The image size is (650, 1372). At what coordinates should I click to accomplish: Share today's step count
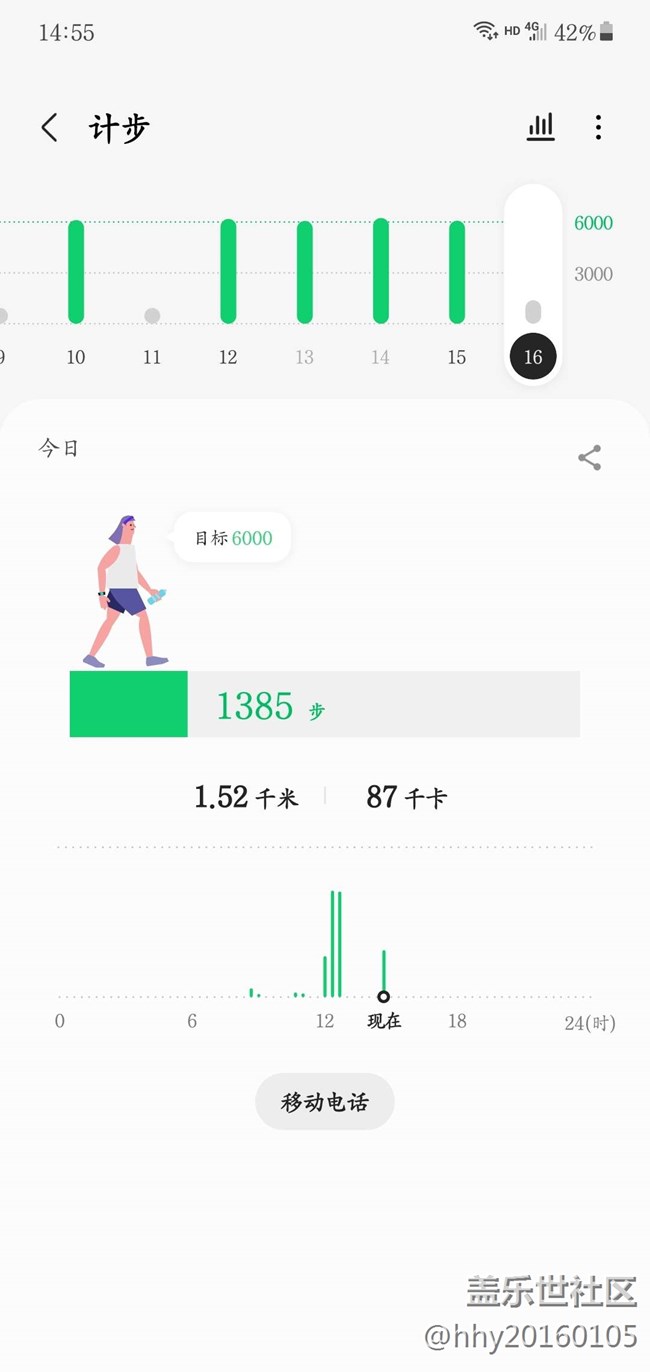click(589, 458)
